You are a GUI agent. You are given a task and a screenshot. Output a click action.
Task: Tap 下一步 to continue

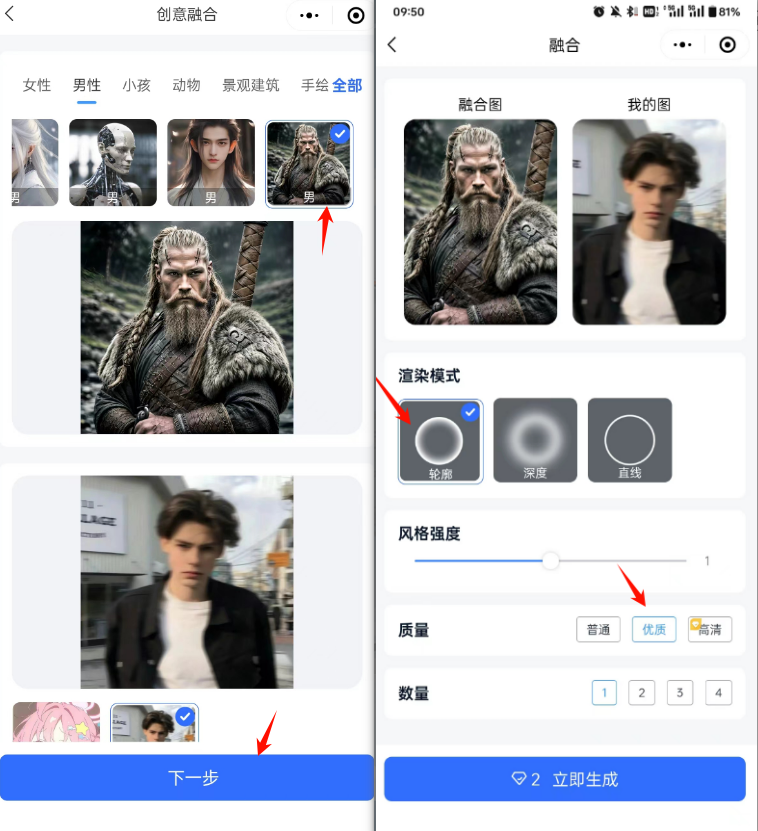[x=187, y=777]
